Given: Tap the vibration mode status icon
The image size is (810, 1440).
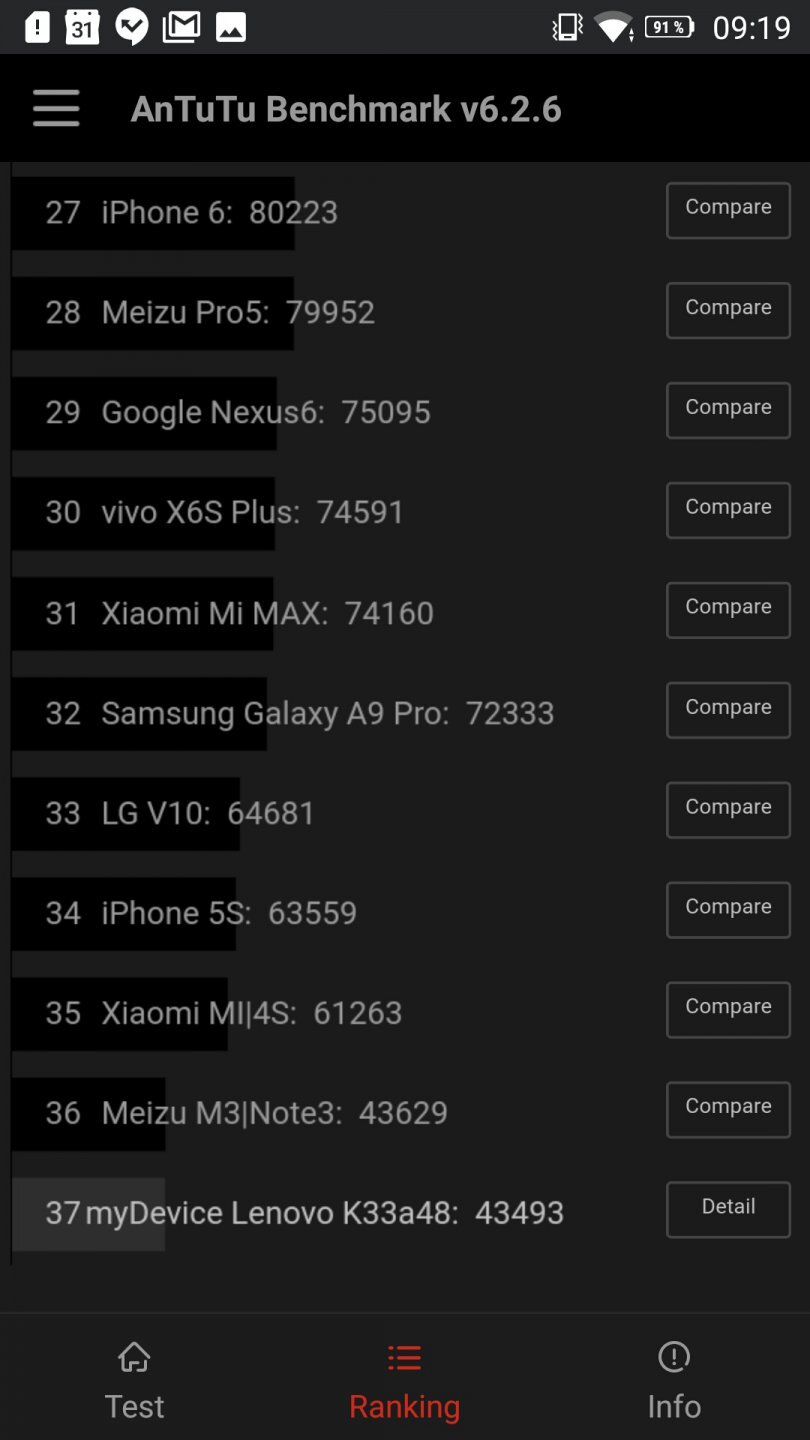Looking at the screenshot, I should point(565,26).
